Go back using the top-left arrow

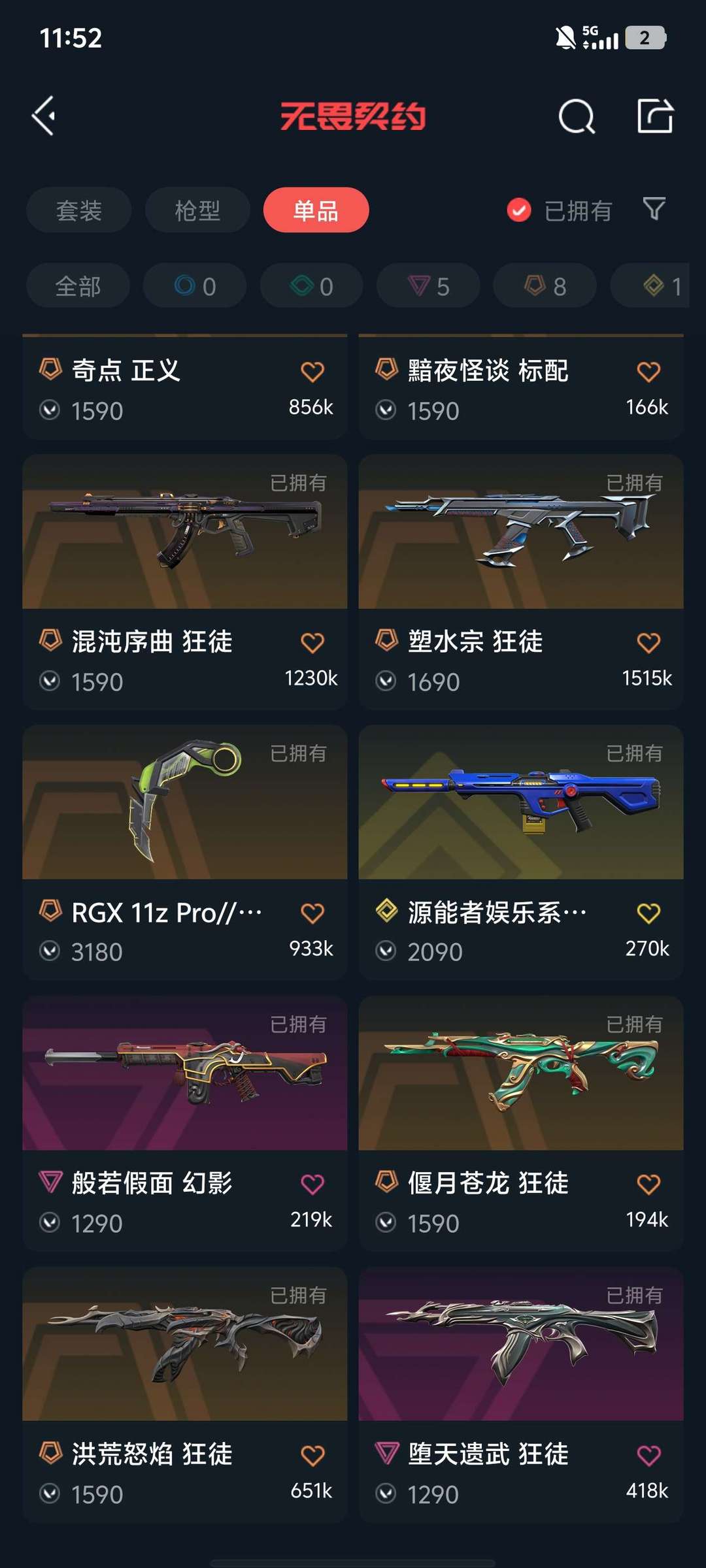click(44, 116)
